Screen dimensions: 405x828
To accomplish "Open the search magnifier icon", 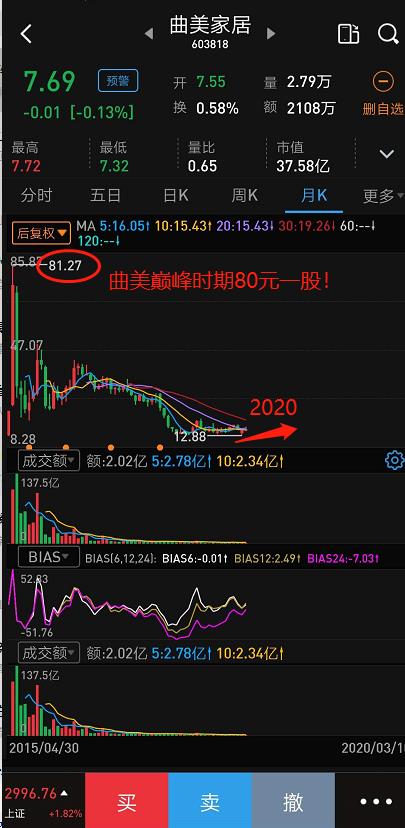I will tap(388, 34).
